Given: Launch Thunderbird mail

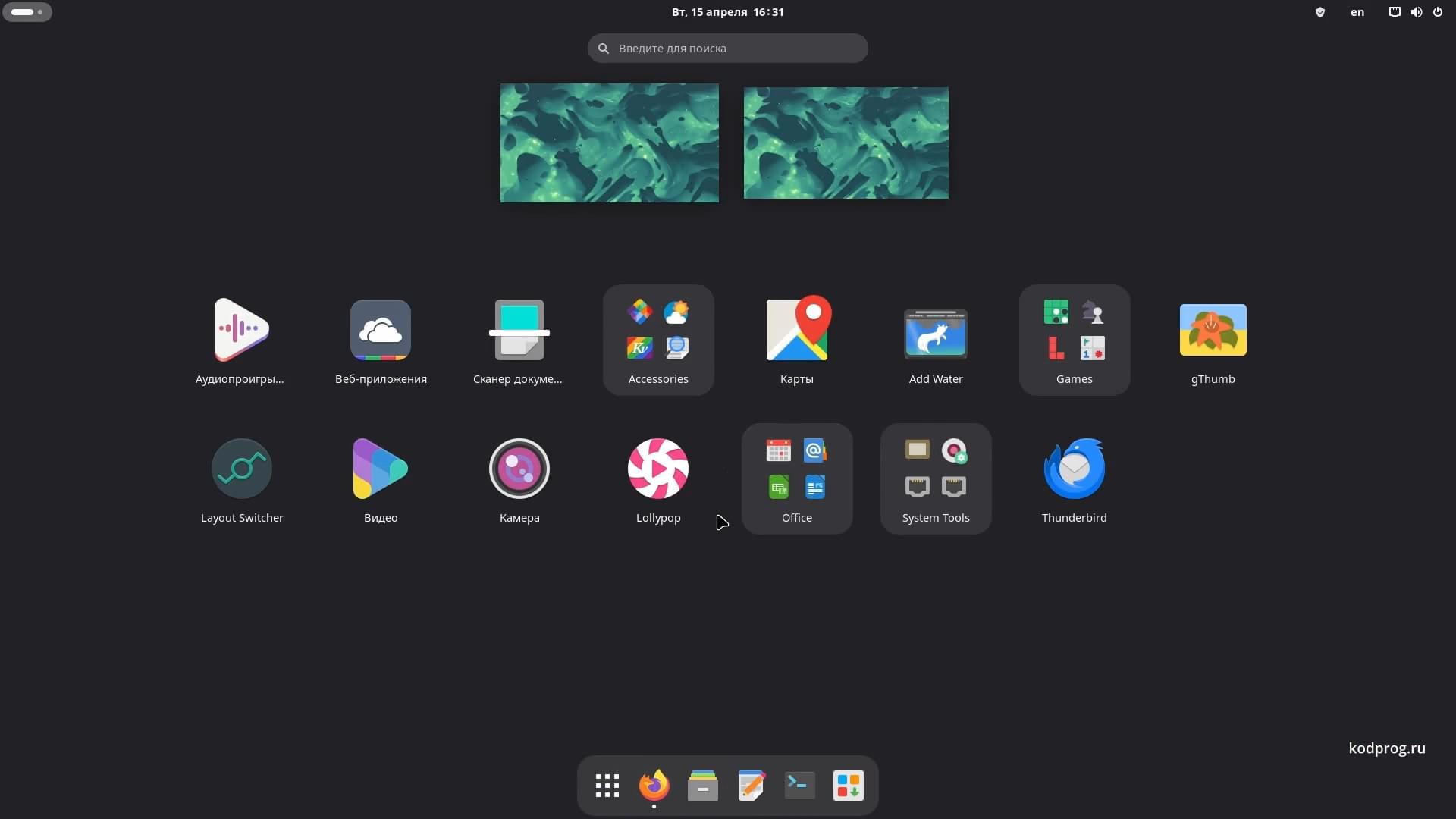Looking at the screenshot, I should click(x=1075, y=469).
